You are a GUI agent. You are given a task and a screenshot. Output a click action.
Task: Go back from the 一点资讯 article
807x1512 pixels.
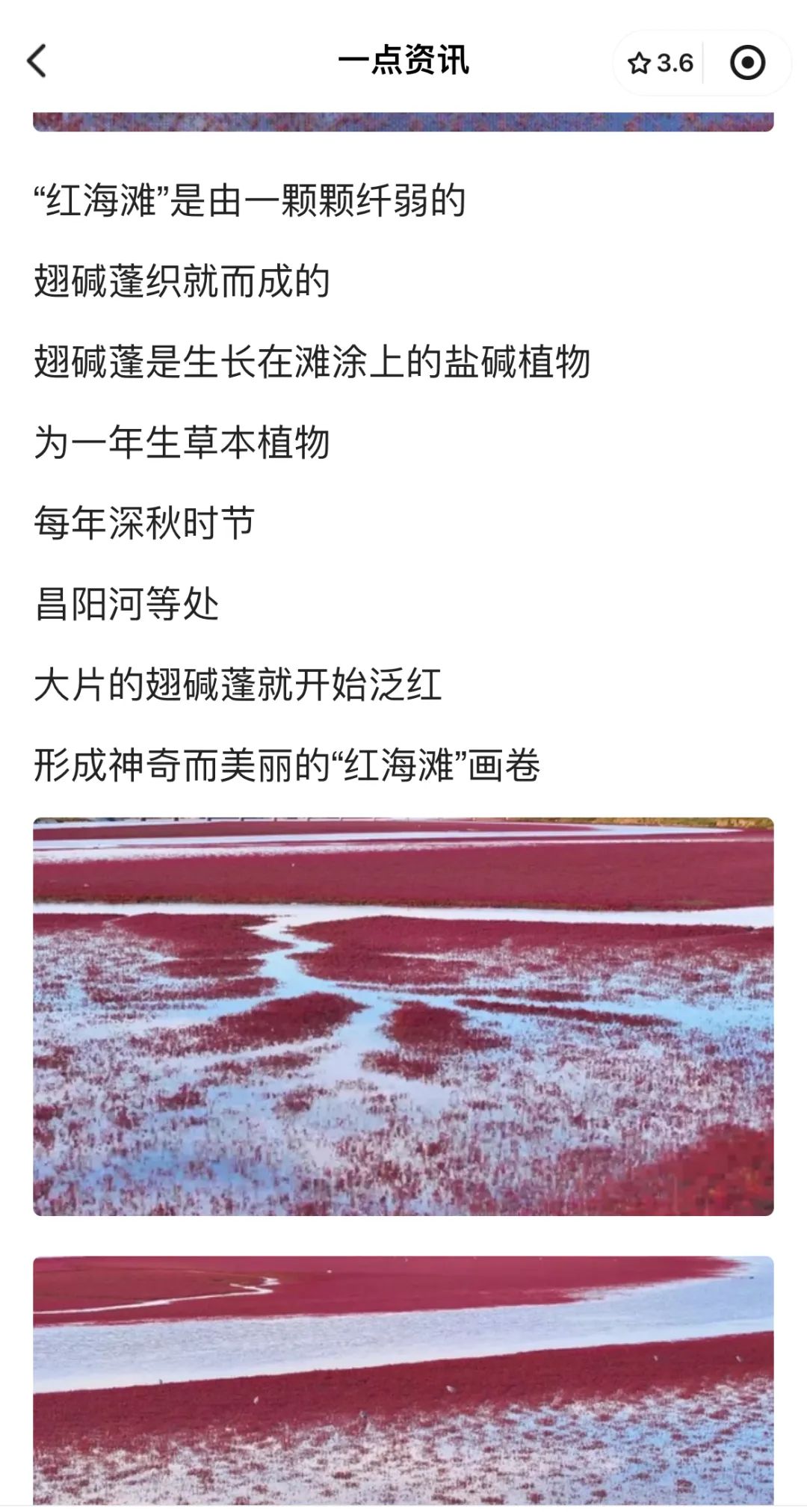(x=37, y=61)
